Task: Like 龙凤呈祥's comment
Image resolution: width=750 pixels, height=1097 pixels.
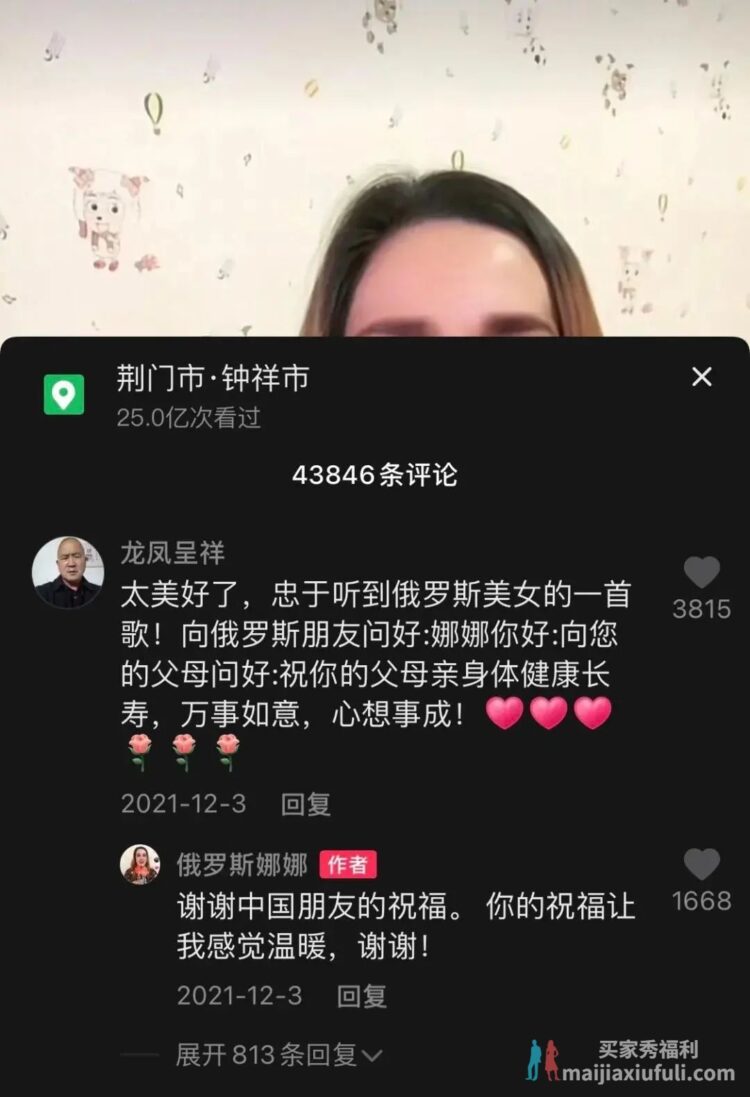Action: (x=701, y=573)
